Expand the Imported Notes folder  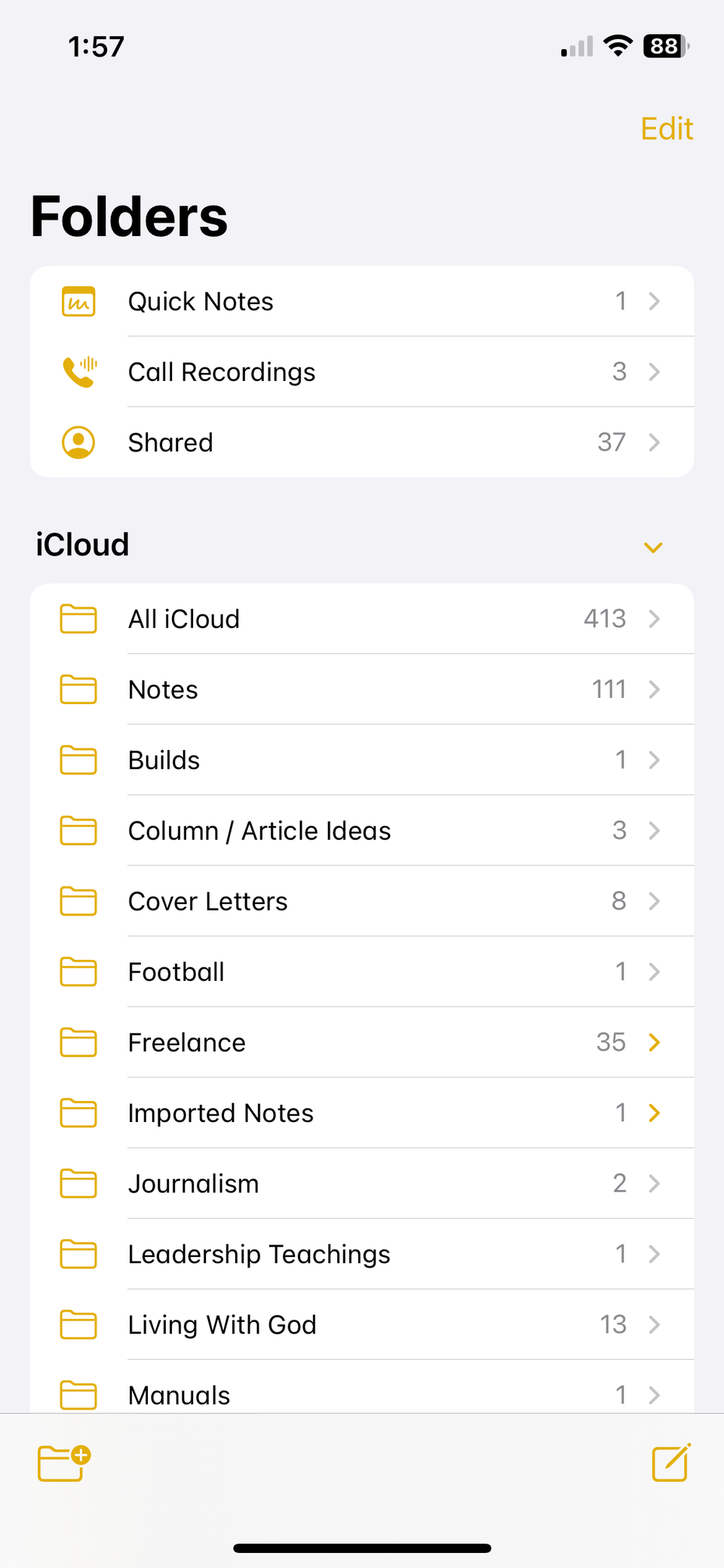click(653, 1112)
